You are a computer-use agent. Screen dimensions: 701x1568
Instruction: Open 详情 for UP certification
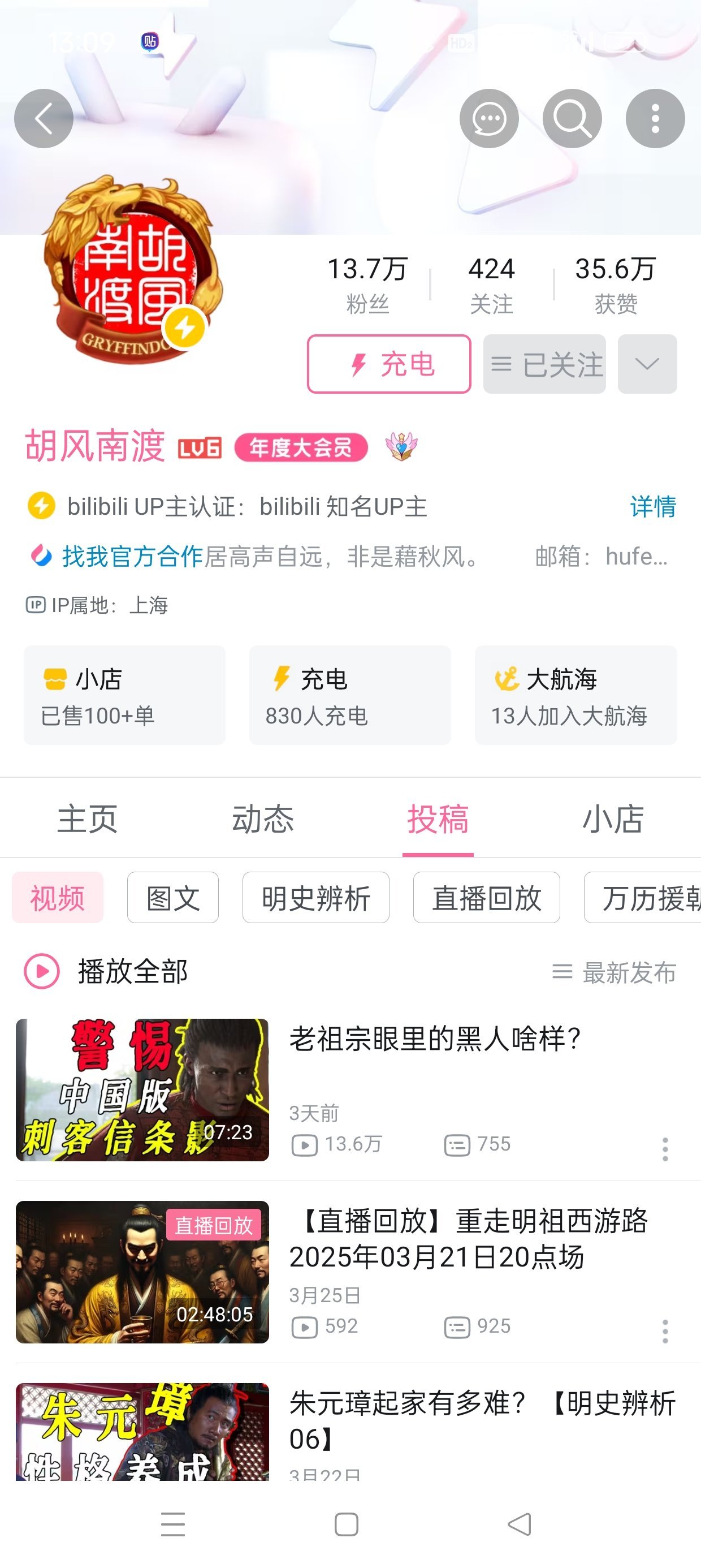(652, 506)
